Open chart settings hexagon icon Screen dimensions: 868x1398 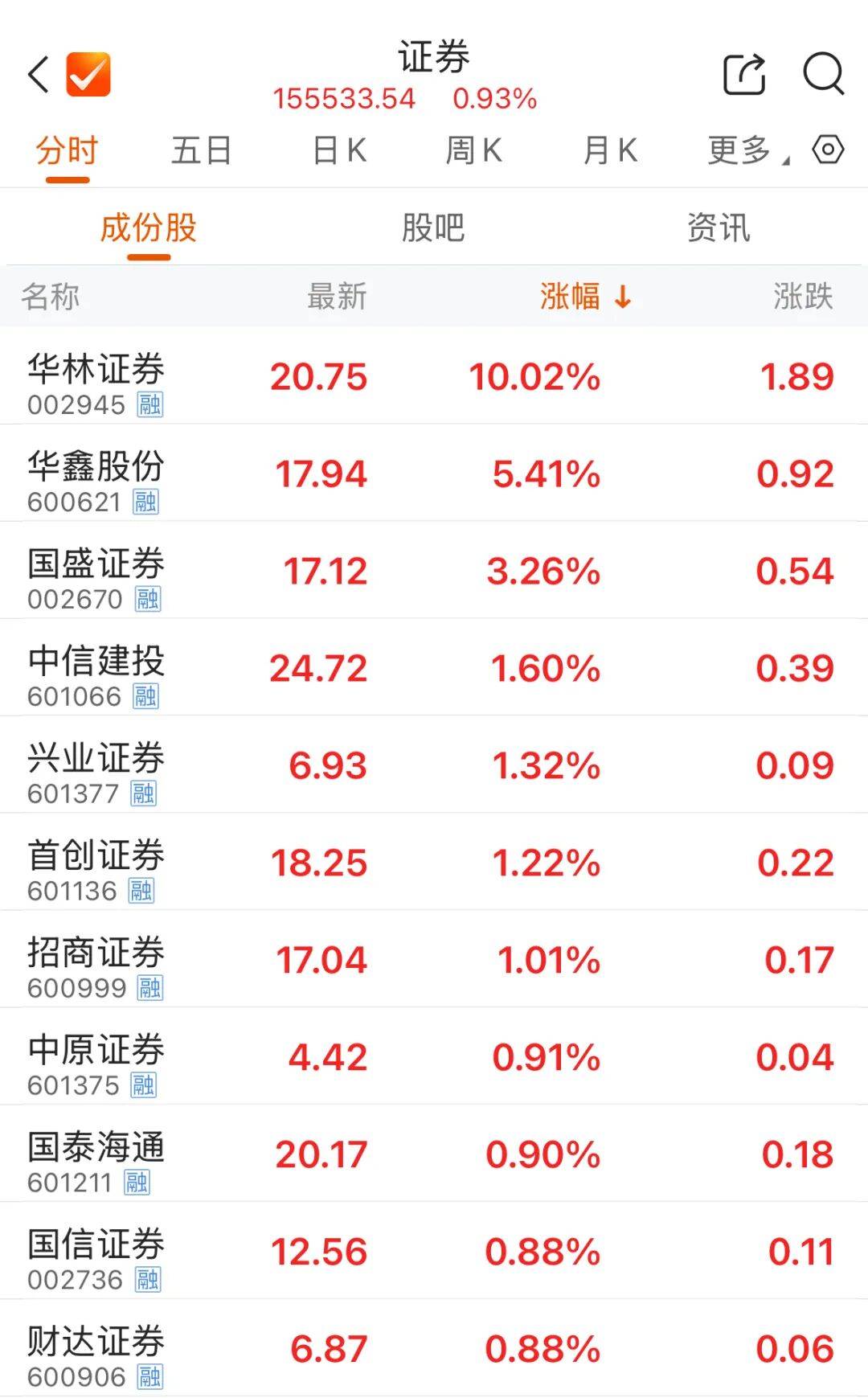coord(828,150)
